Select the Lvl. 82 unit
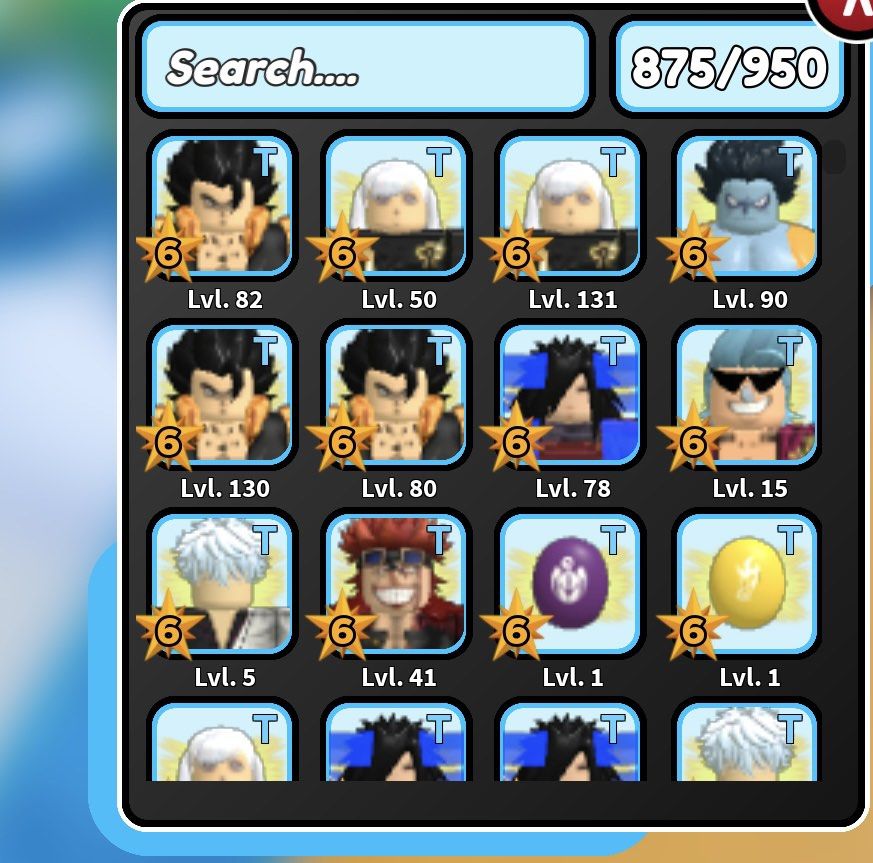 [224, 207]
